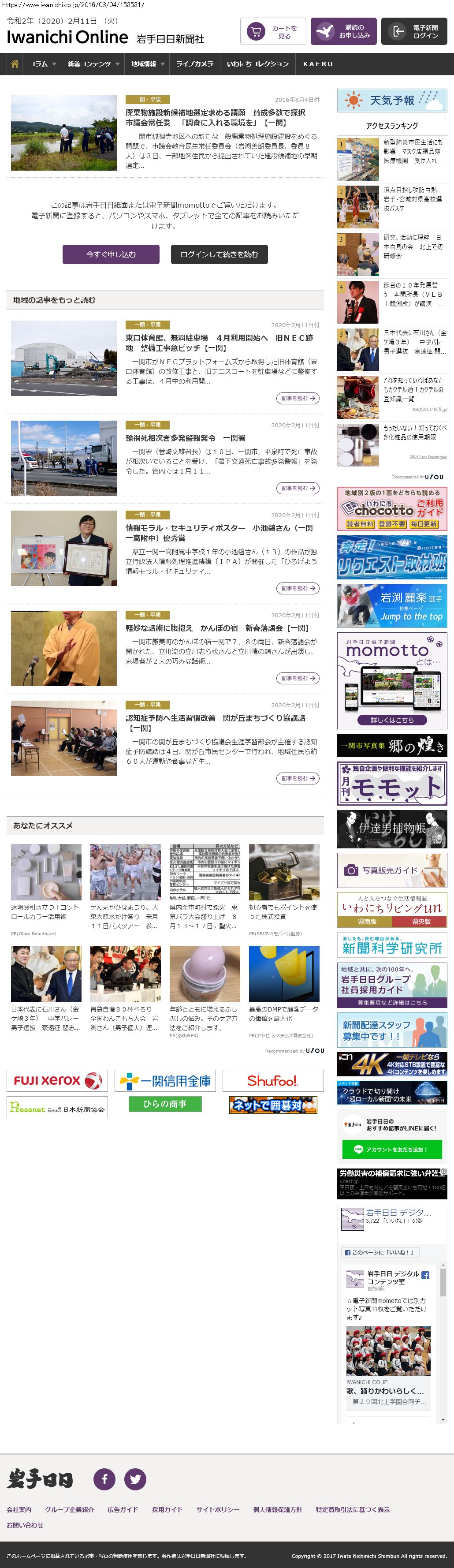Open the Facebook icon in the footer
Viewport: 454px width, 1568px height.
(x=104, y=1478)
